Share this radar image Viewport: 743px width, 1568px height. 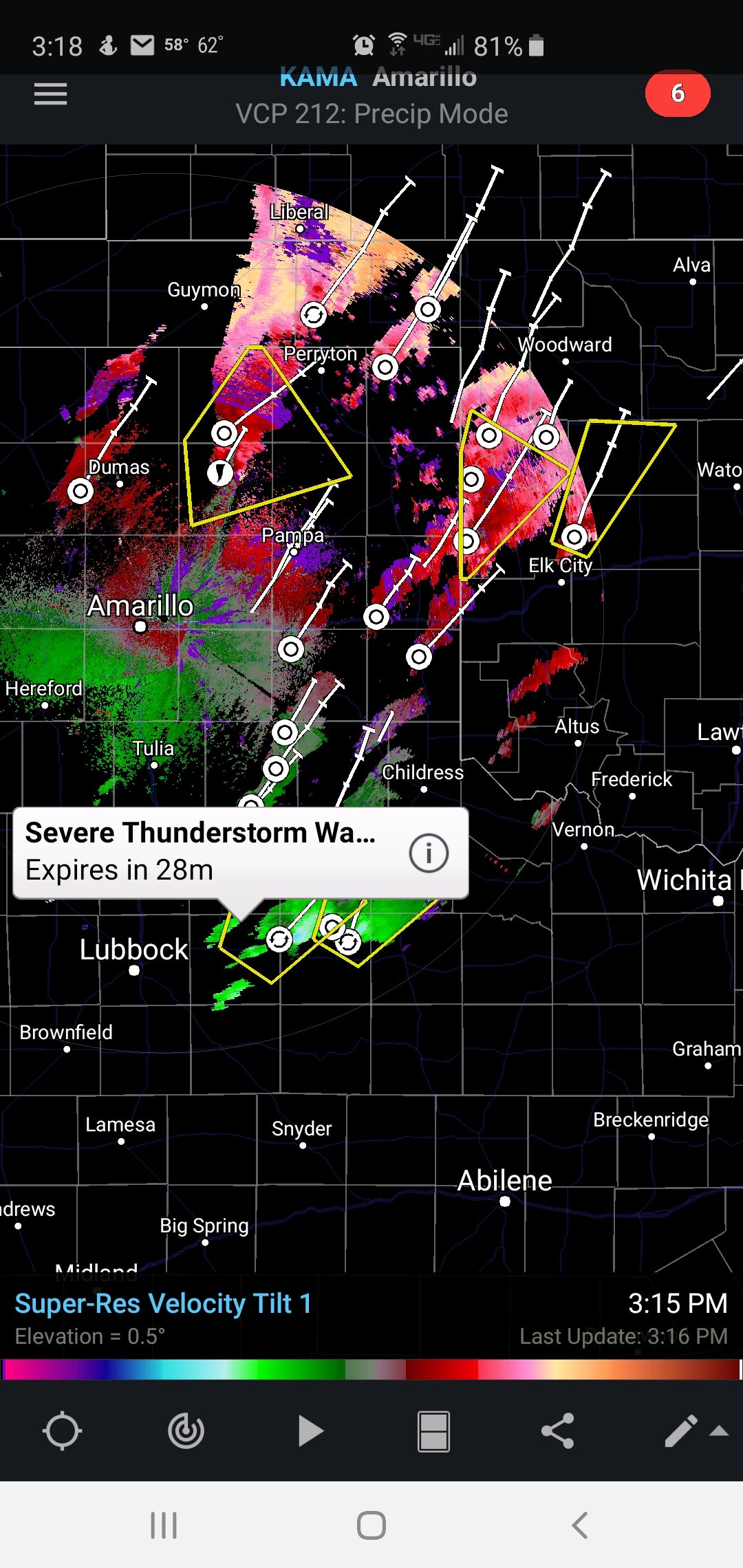coord(557,1431)
